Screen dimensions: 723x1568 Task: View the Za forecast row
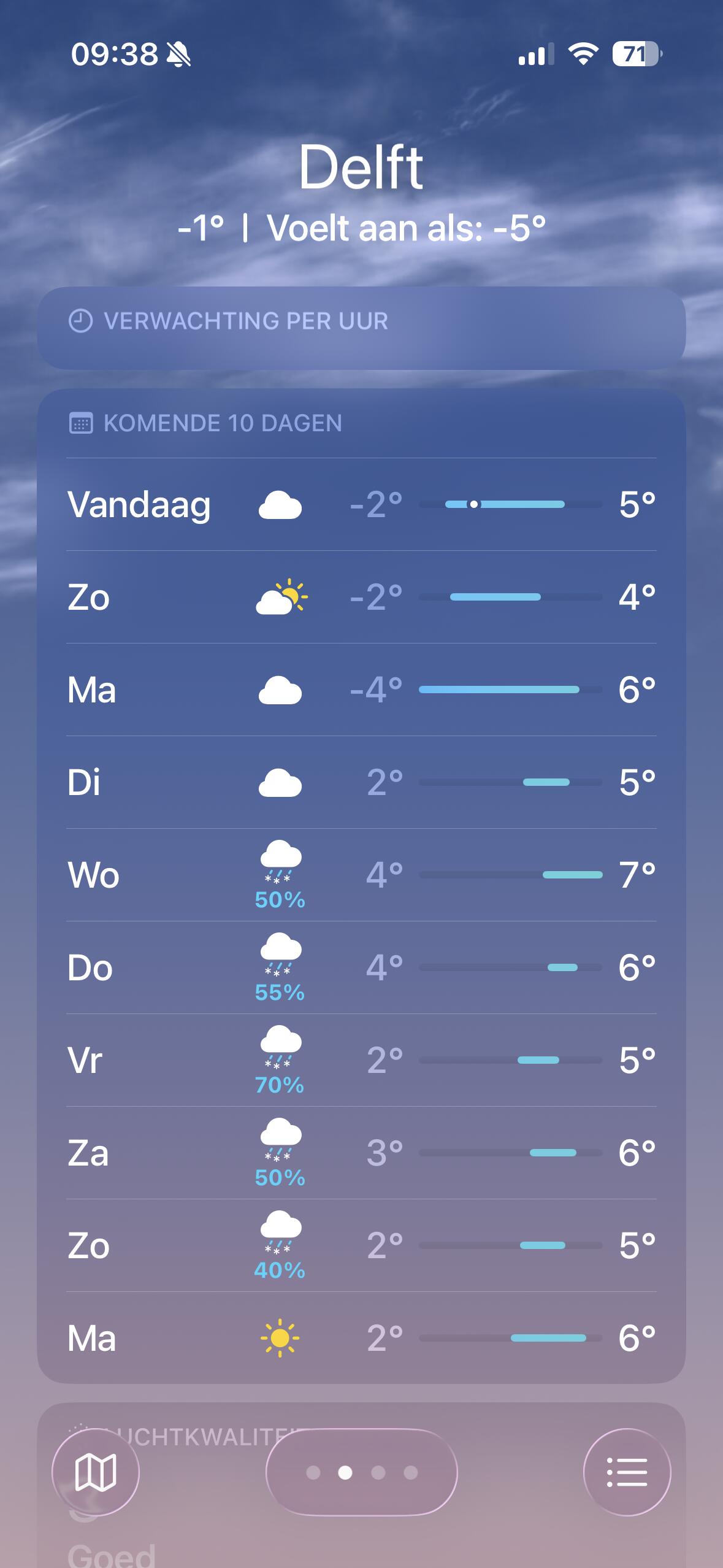[361, 1153]
